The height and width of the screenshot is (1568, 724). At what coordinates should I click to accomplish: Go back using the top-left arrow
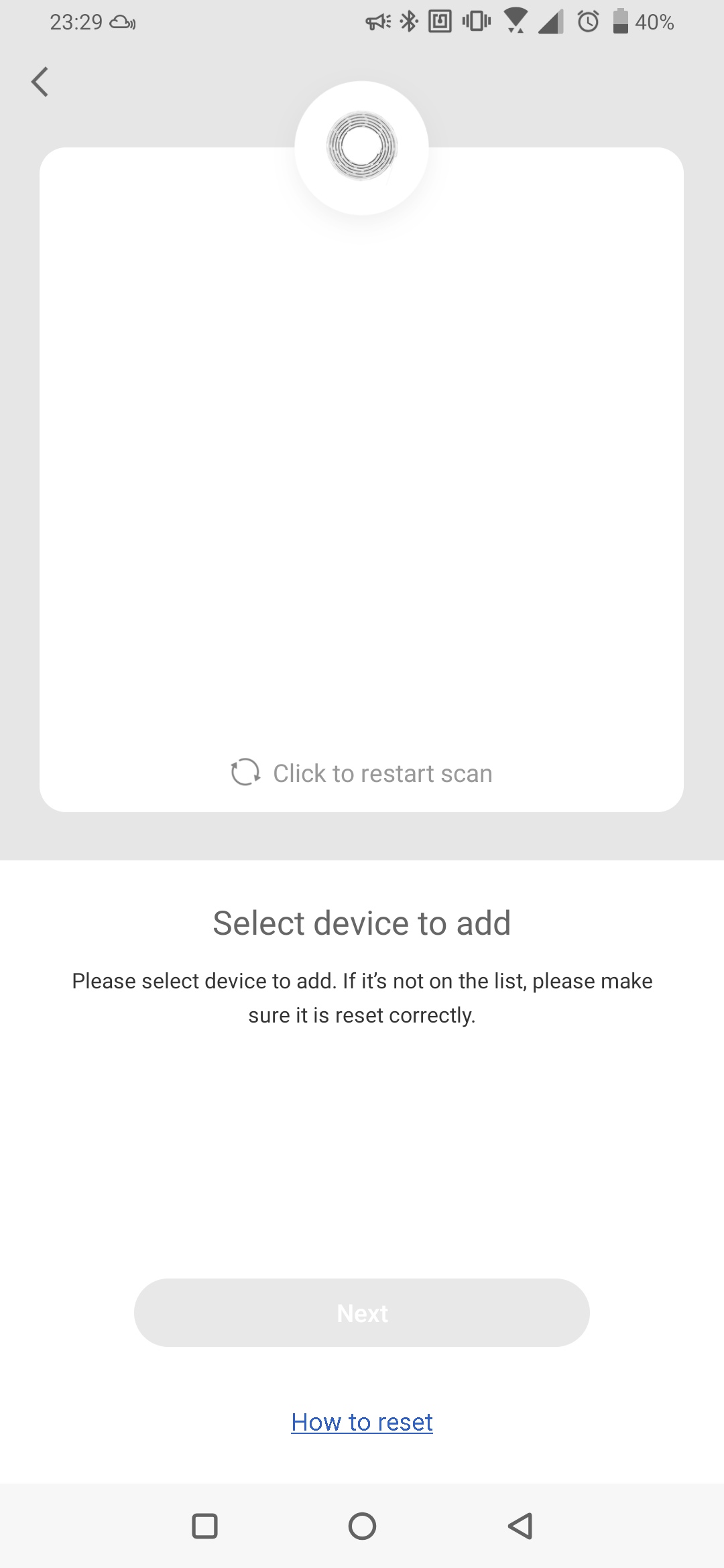click(40, 82)
